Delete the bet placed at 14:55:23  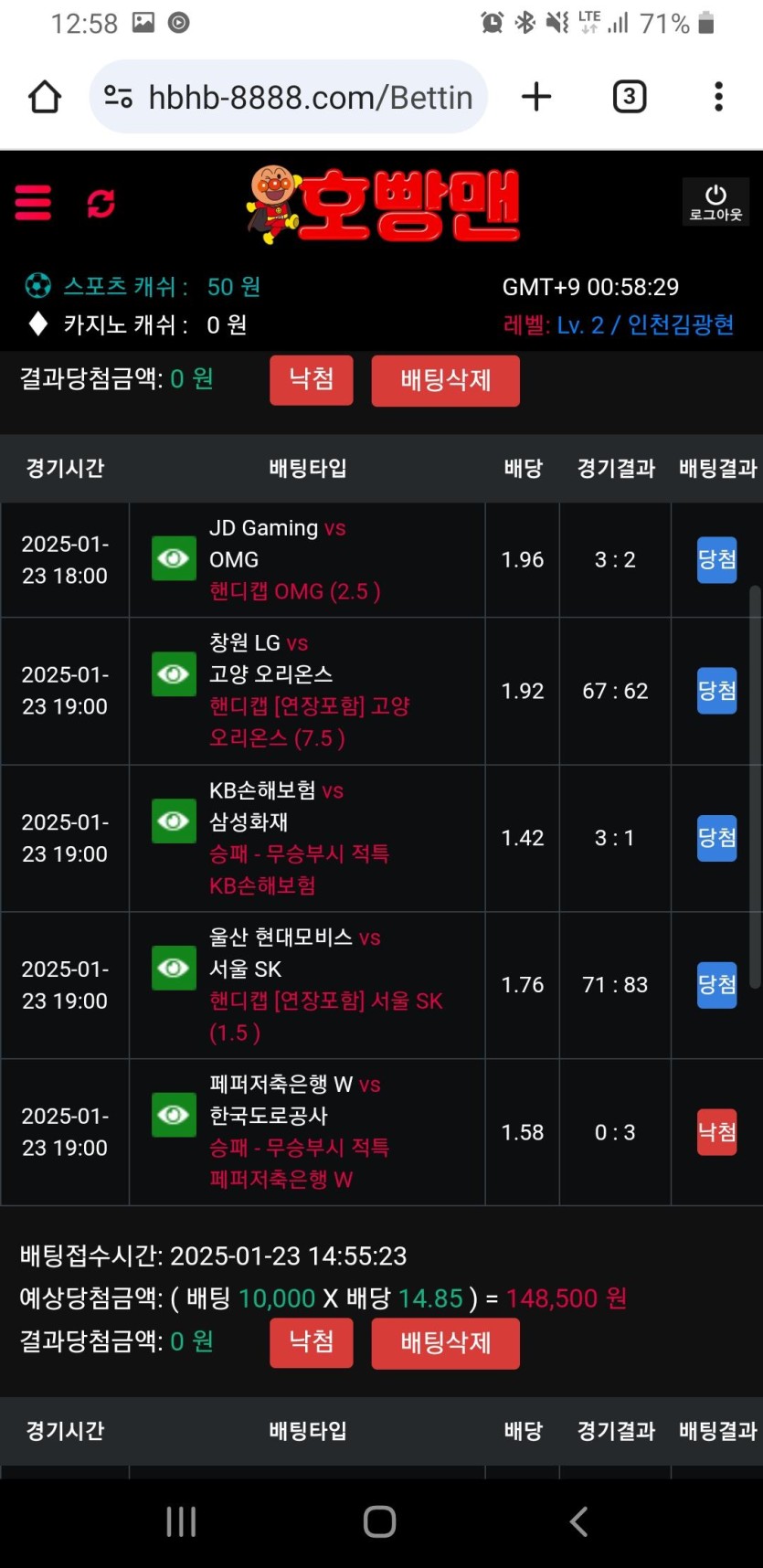tap(445, 1342)
